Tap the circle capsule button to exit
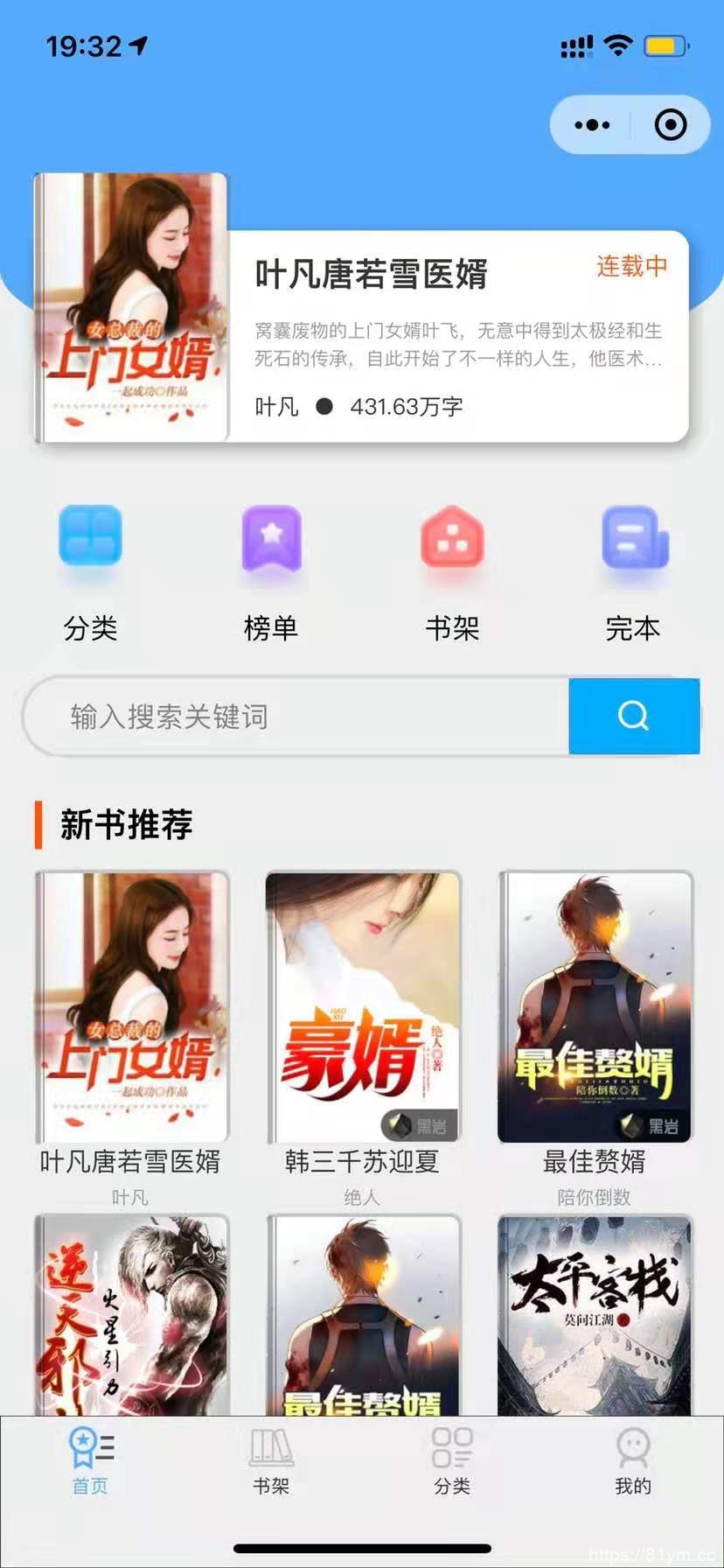Viewport: 724px width, 1568px height. [668, 124]
